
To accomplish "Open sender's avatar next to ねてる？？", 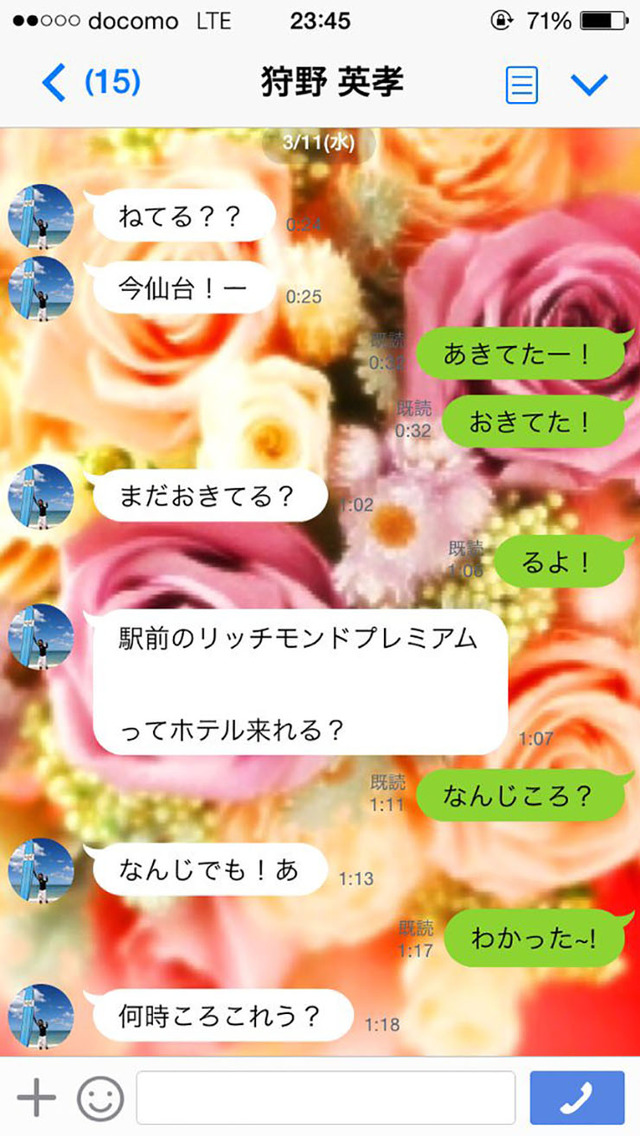I will [41, 216].
